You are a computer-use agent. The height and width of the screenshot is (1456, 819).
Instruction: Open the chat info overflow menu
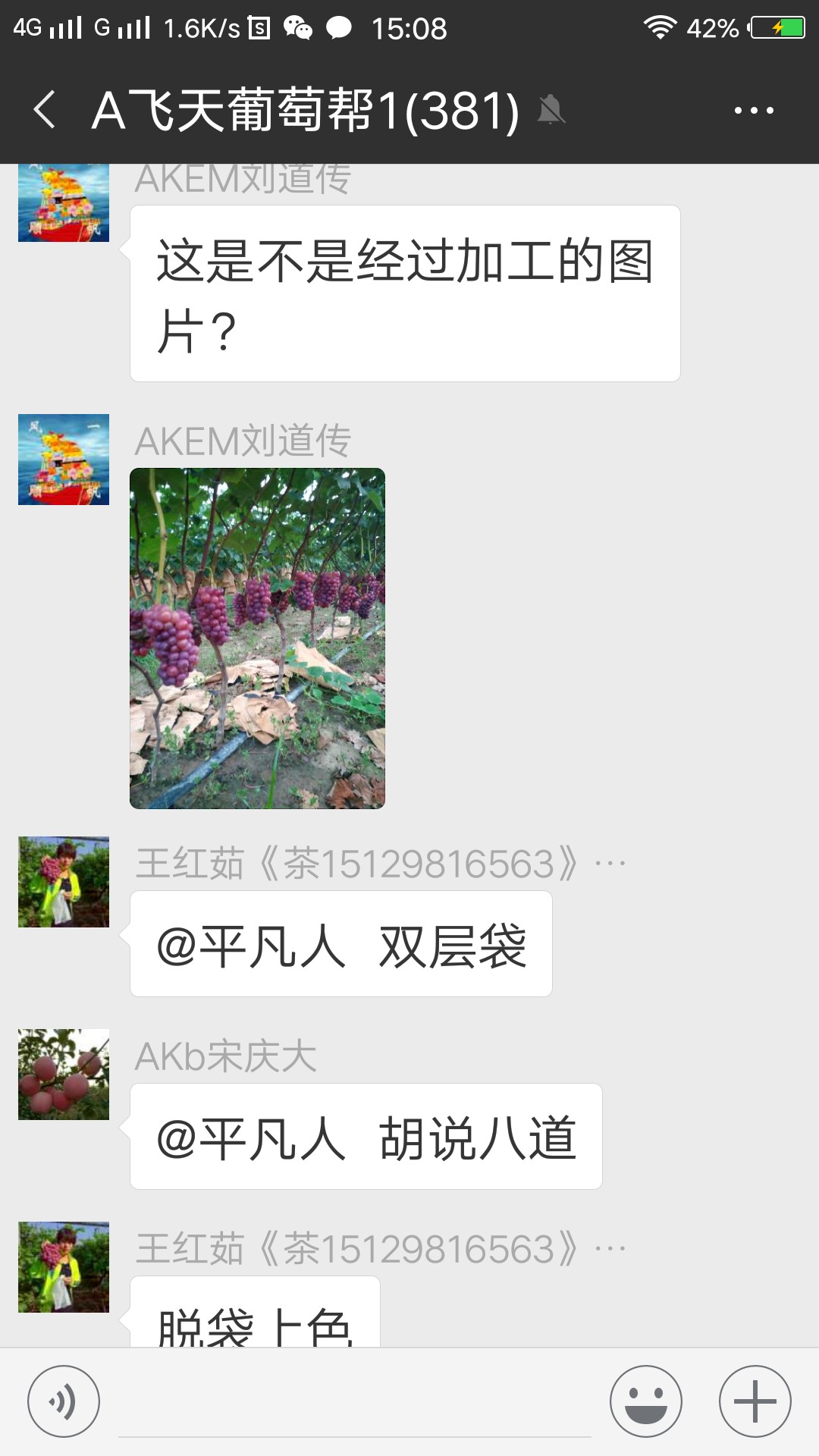pyautogui.click(x=754, y=111)
